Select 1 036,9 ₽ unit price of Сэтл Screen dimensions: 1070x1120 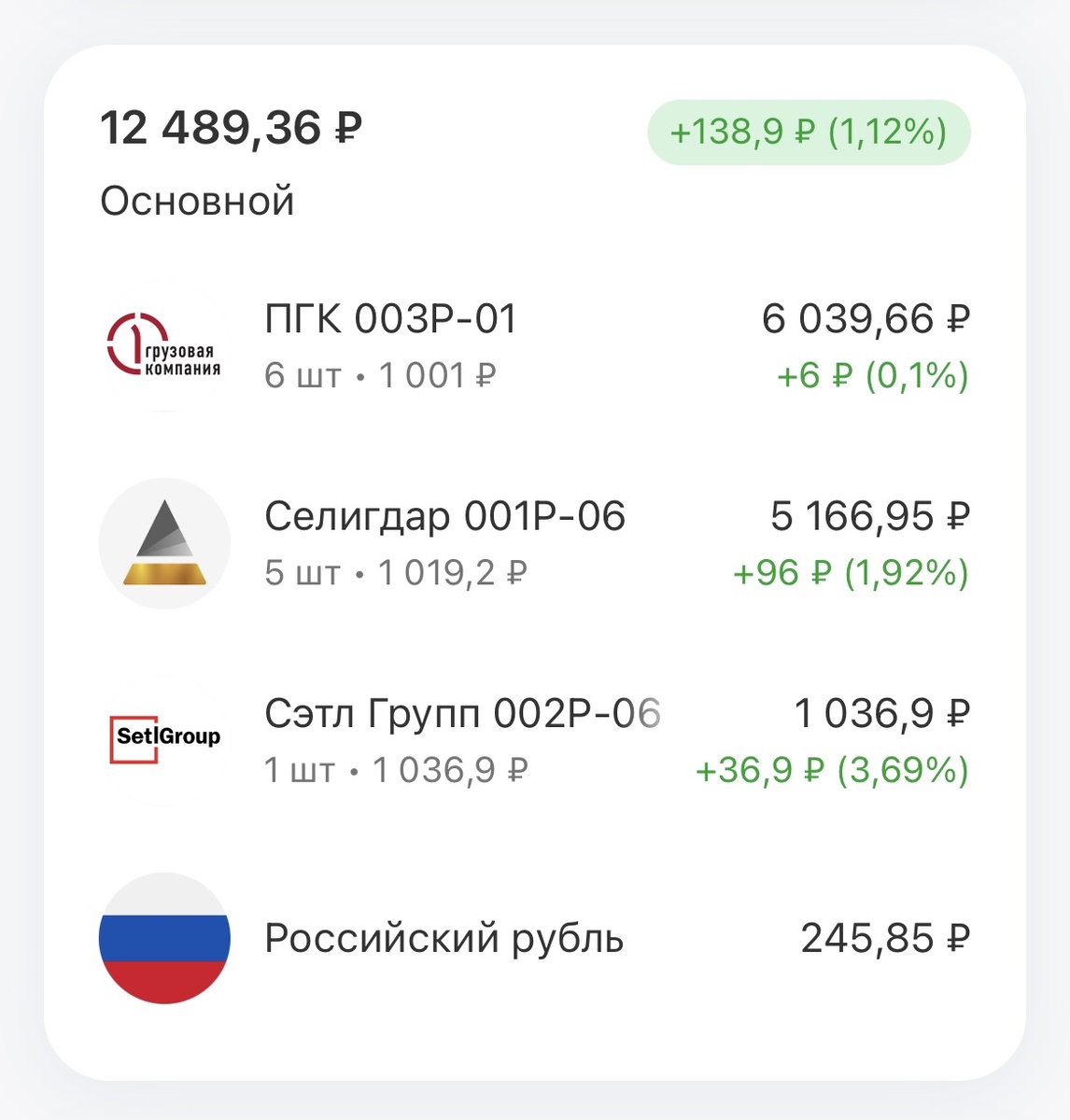coord(448,771)
